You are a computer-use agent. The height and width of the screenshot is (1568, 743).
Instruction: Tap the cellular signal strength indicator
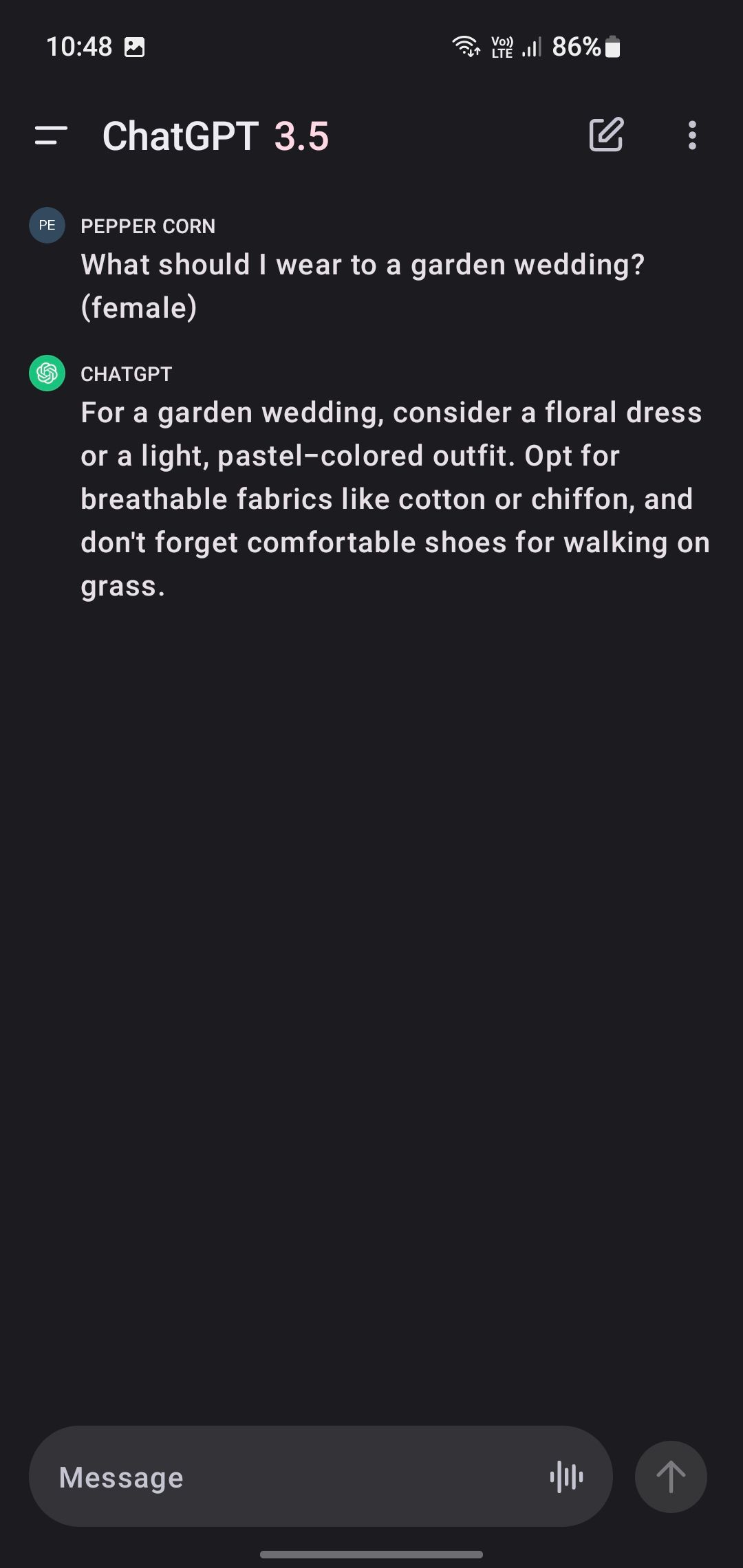[533, 48]
